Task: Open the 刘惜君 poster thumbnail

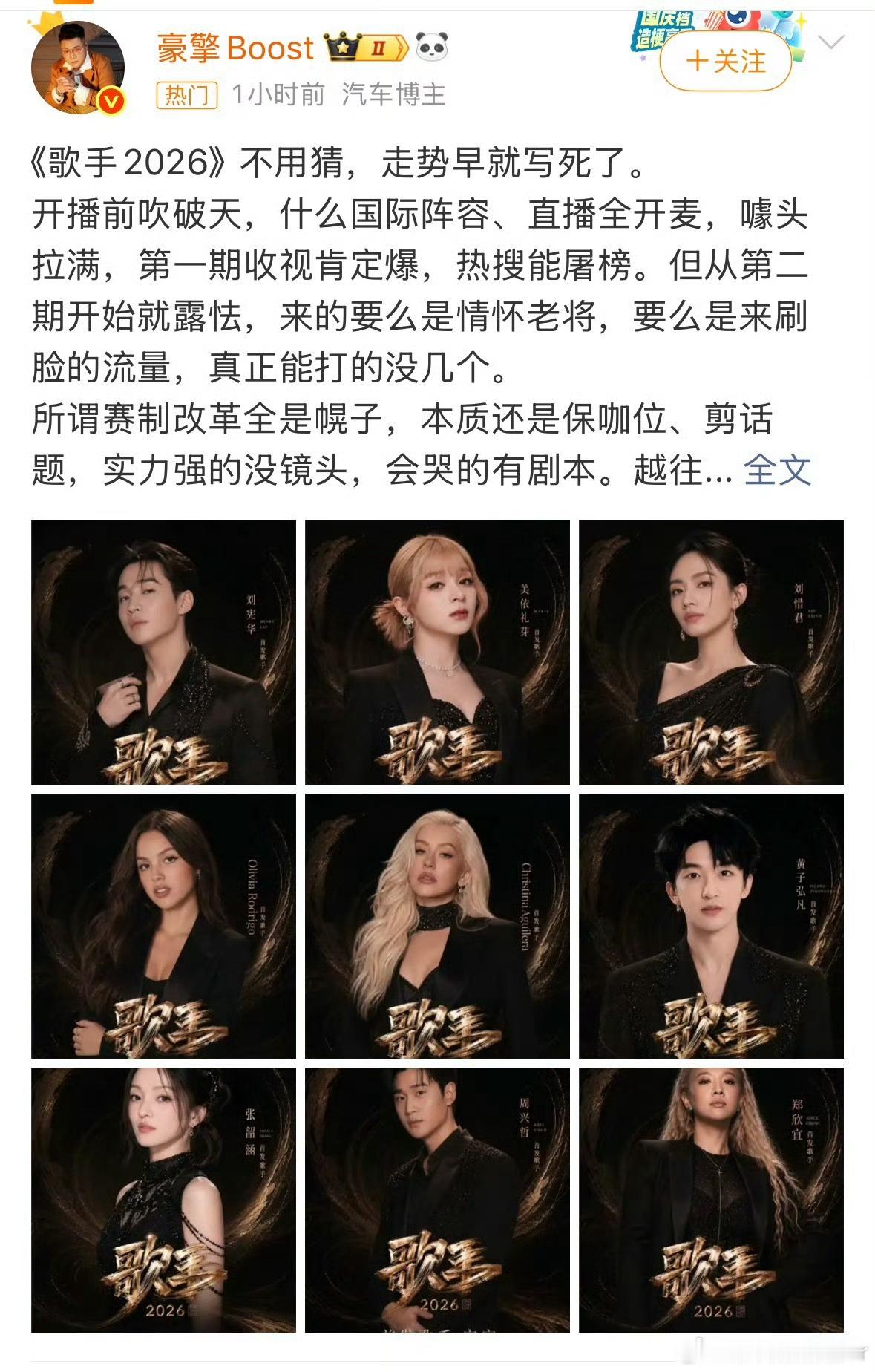Action: point(712,653)
